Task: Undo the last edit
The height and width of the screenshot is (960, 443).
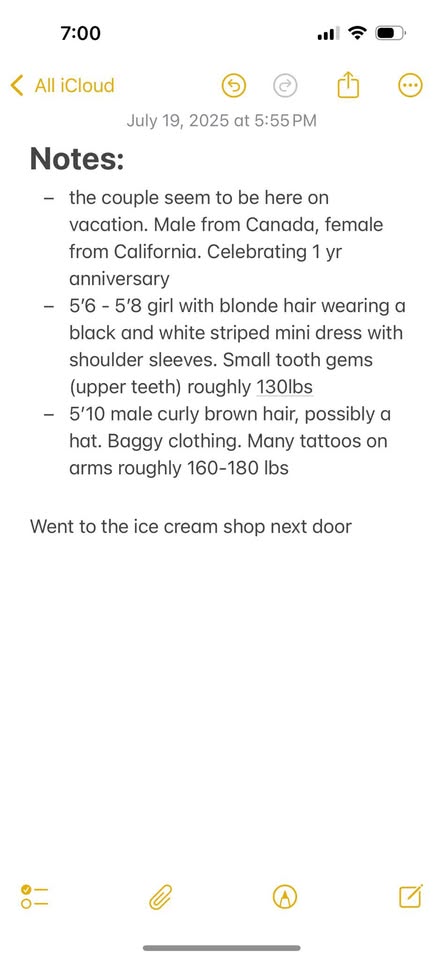Action: pyautogui.click(x=234, y=86)
